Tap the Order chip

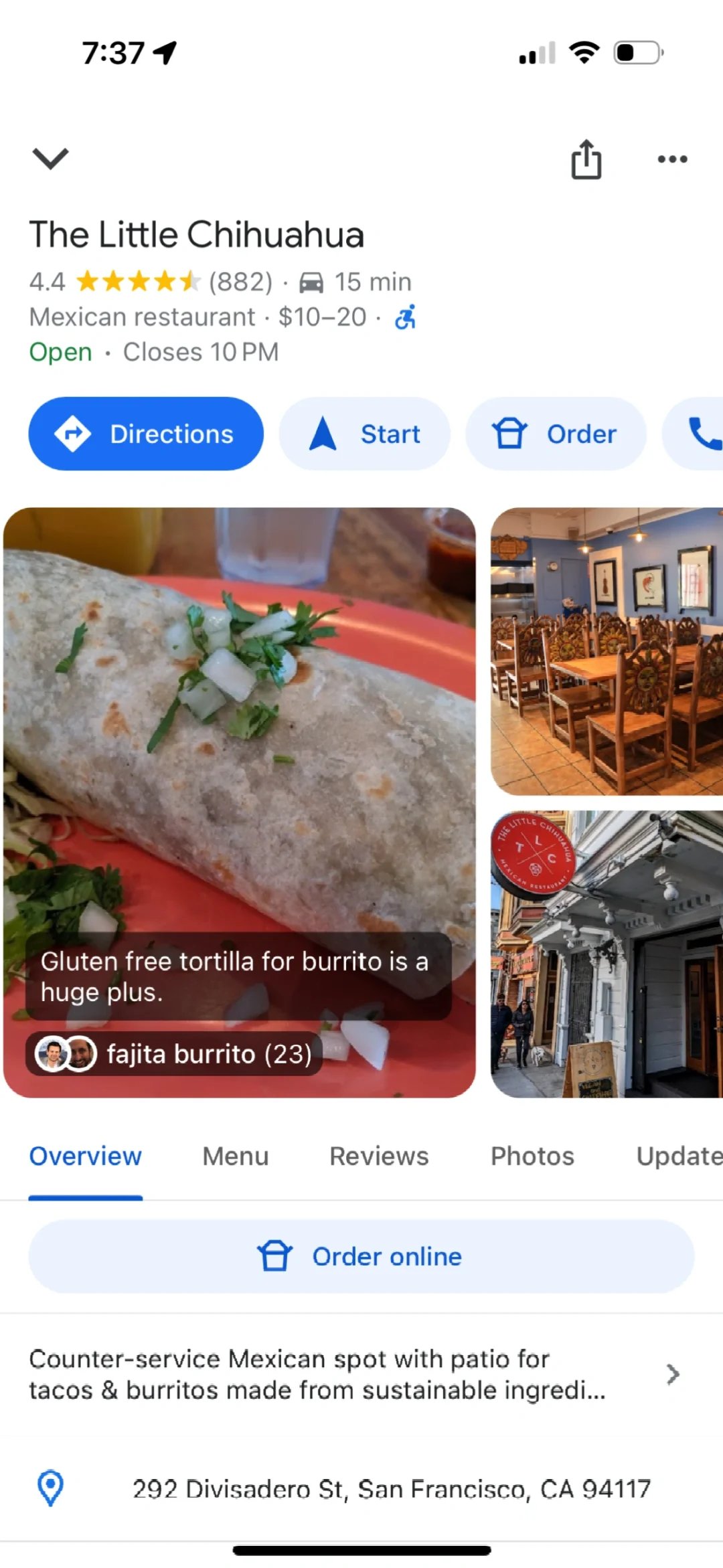click(x=556, y=434)
